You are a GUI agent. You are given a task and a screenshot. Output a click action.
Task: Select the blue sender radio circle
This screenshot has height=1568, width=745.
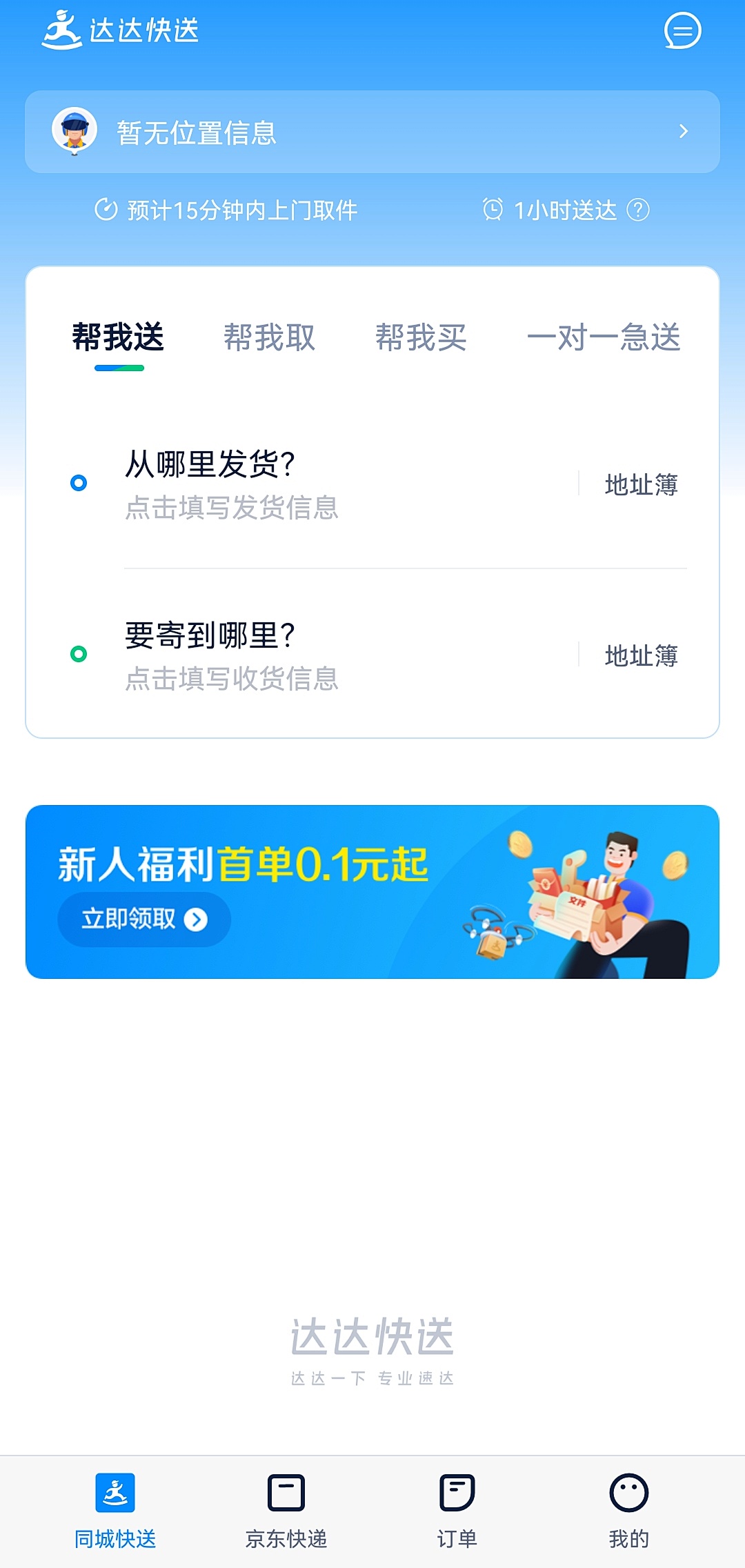79,483
